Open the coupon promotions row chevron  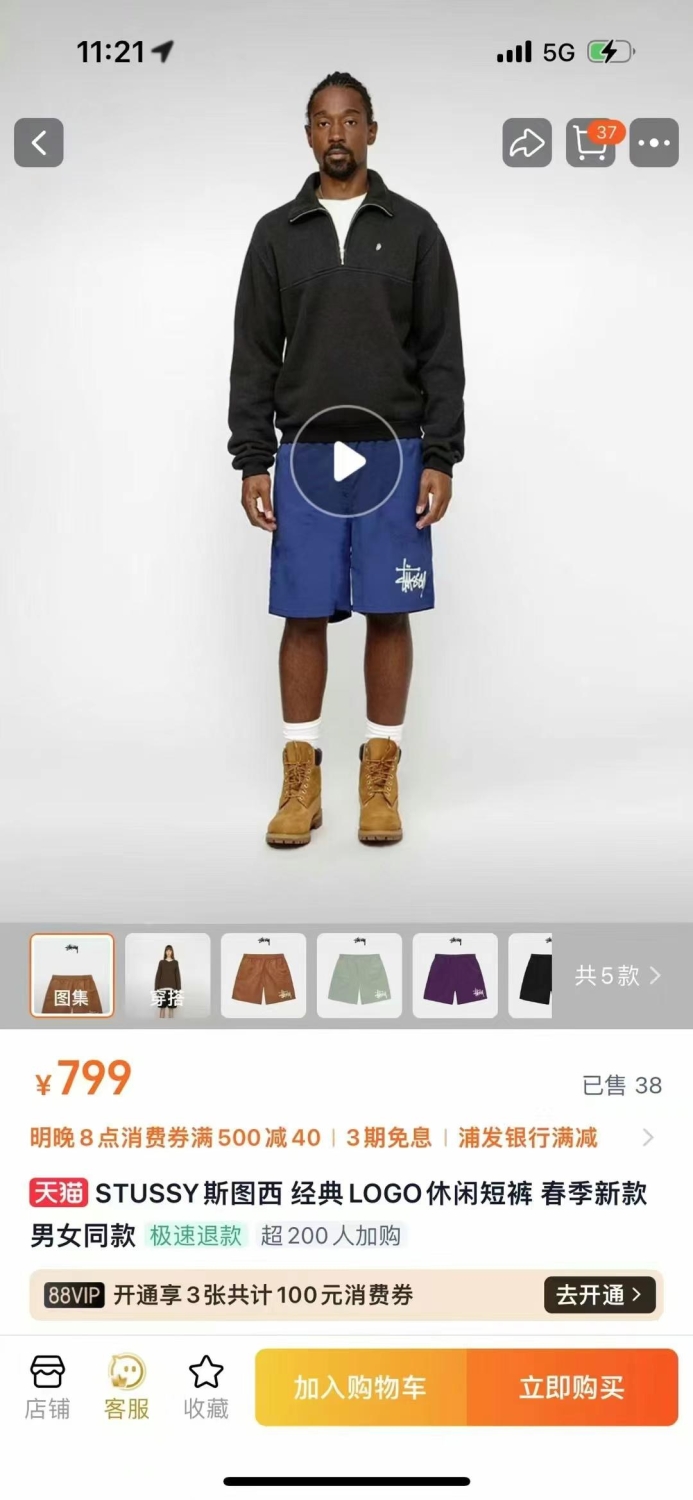pyautogui.click(x=648, y=1137)
